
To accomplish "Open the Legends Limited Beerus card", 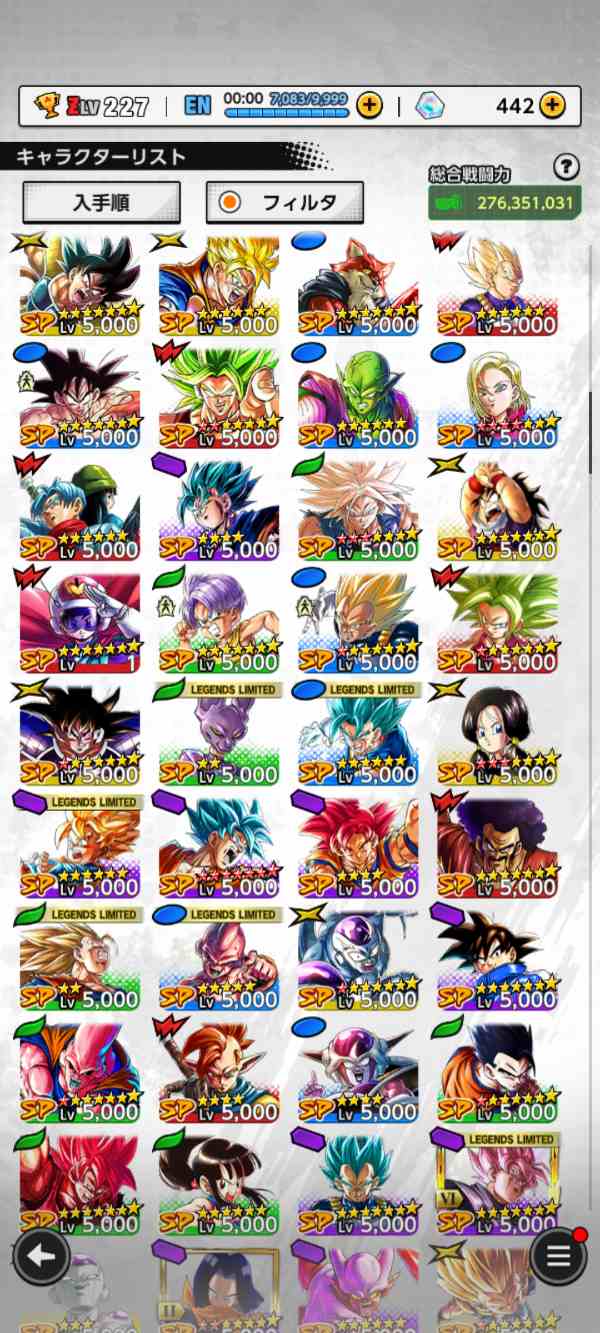I will 219,735.
